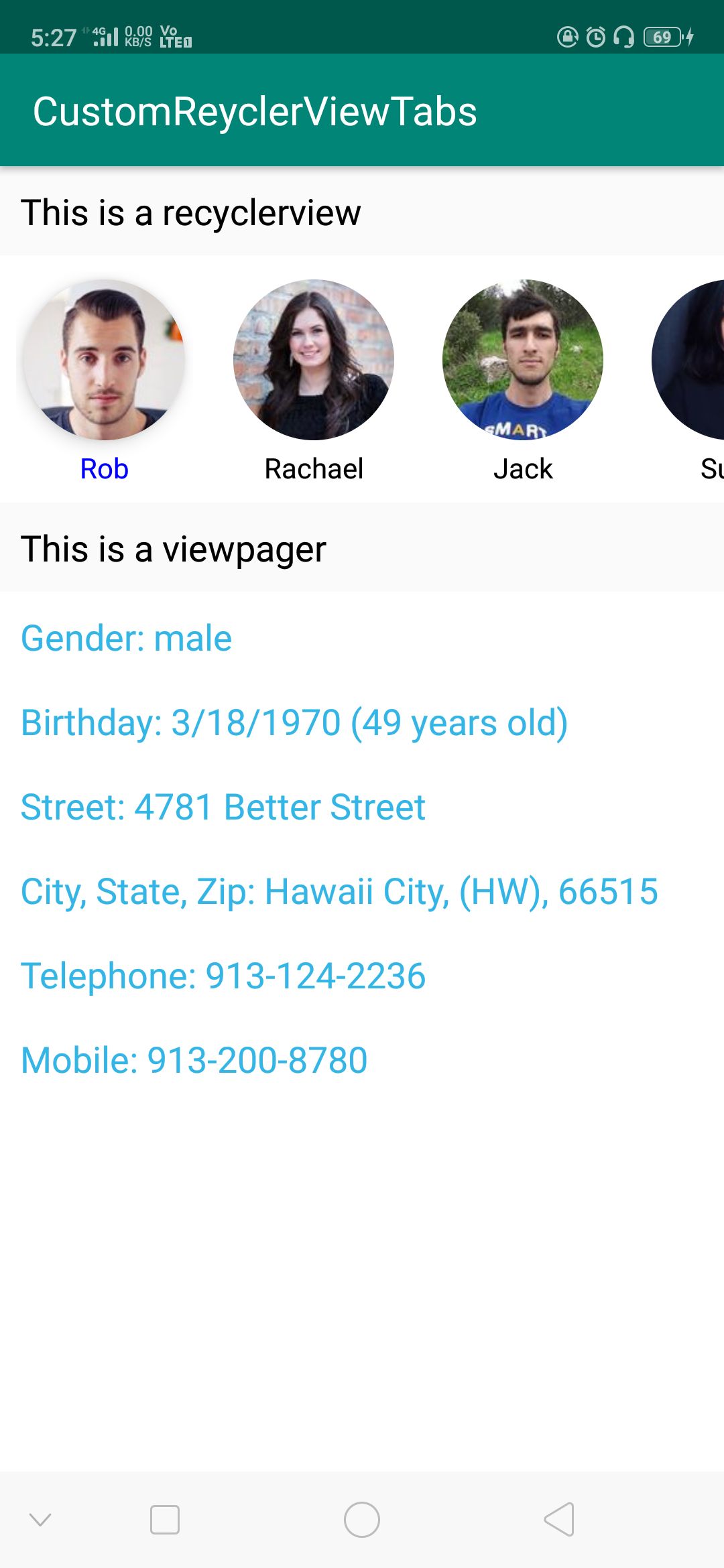Screen dimensions: 724x1568
Task: Tap the battery indicator in the status bar
Action: (662, 38)
